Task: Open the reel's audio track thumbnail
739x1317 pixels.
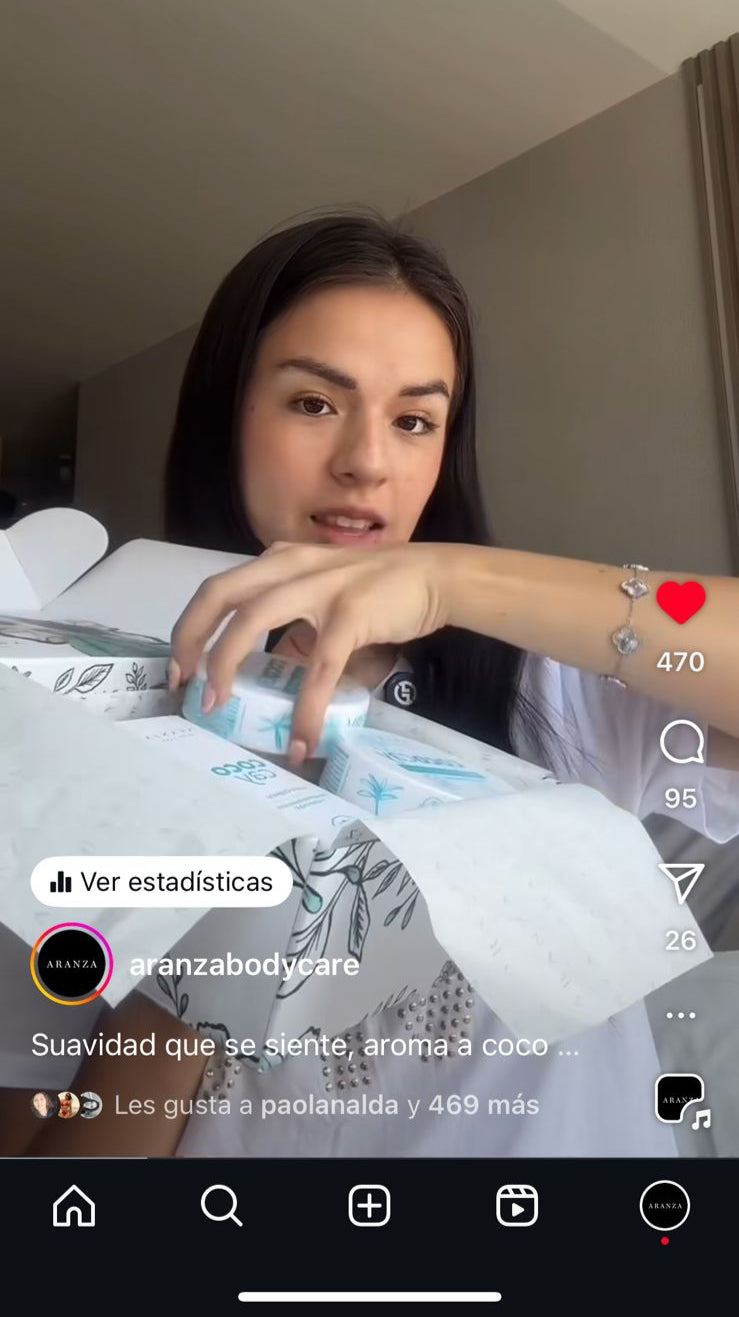Action: pyautogui.click(x=681, y=1099)
